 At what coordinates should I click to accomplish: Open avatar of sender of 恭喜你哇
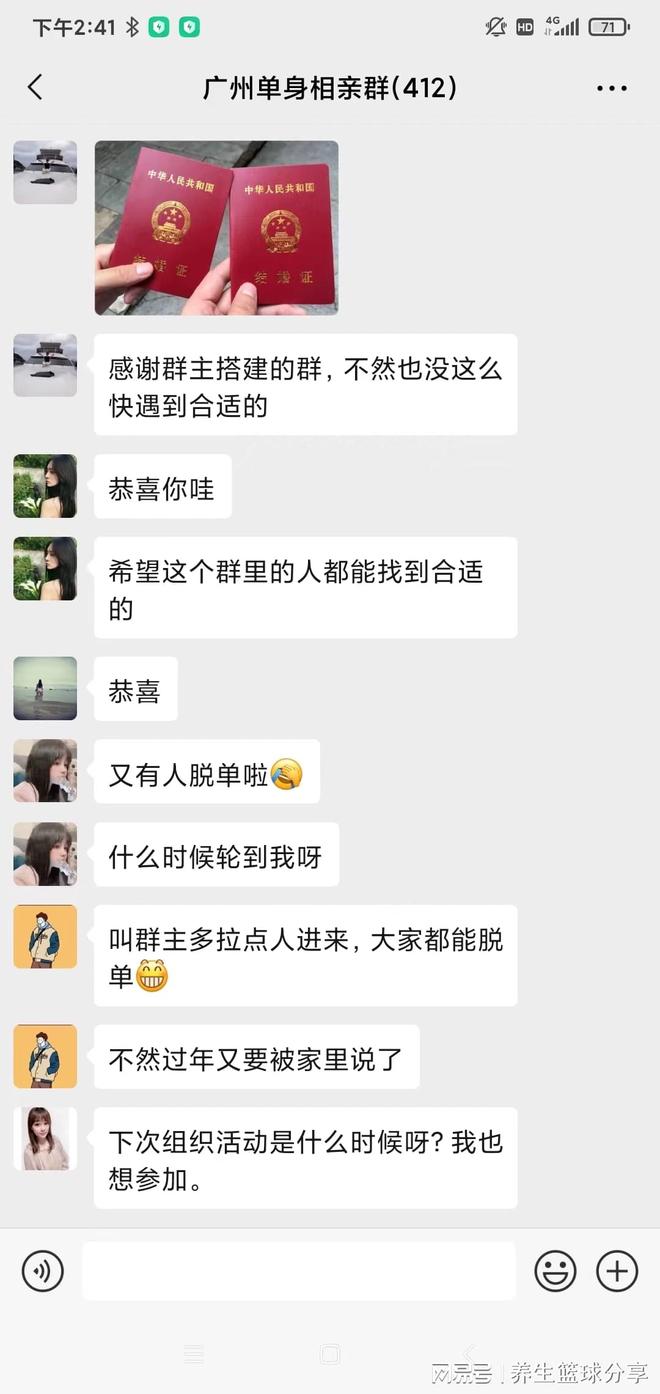pos(45,486)
